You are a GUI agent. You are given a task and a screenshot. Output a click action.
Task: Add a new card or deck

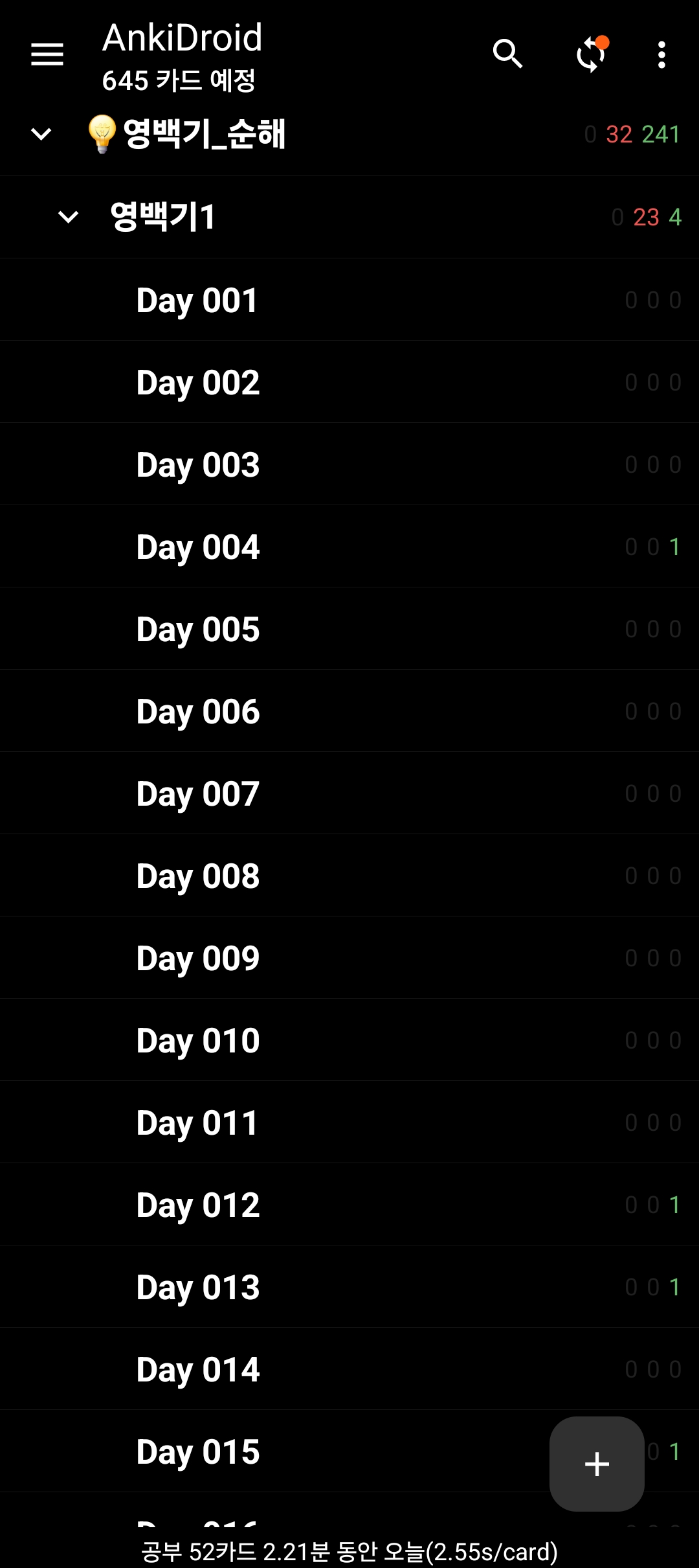click(x=597, y=1464)
